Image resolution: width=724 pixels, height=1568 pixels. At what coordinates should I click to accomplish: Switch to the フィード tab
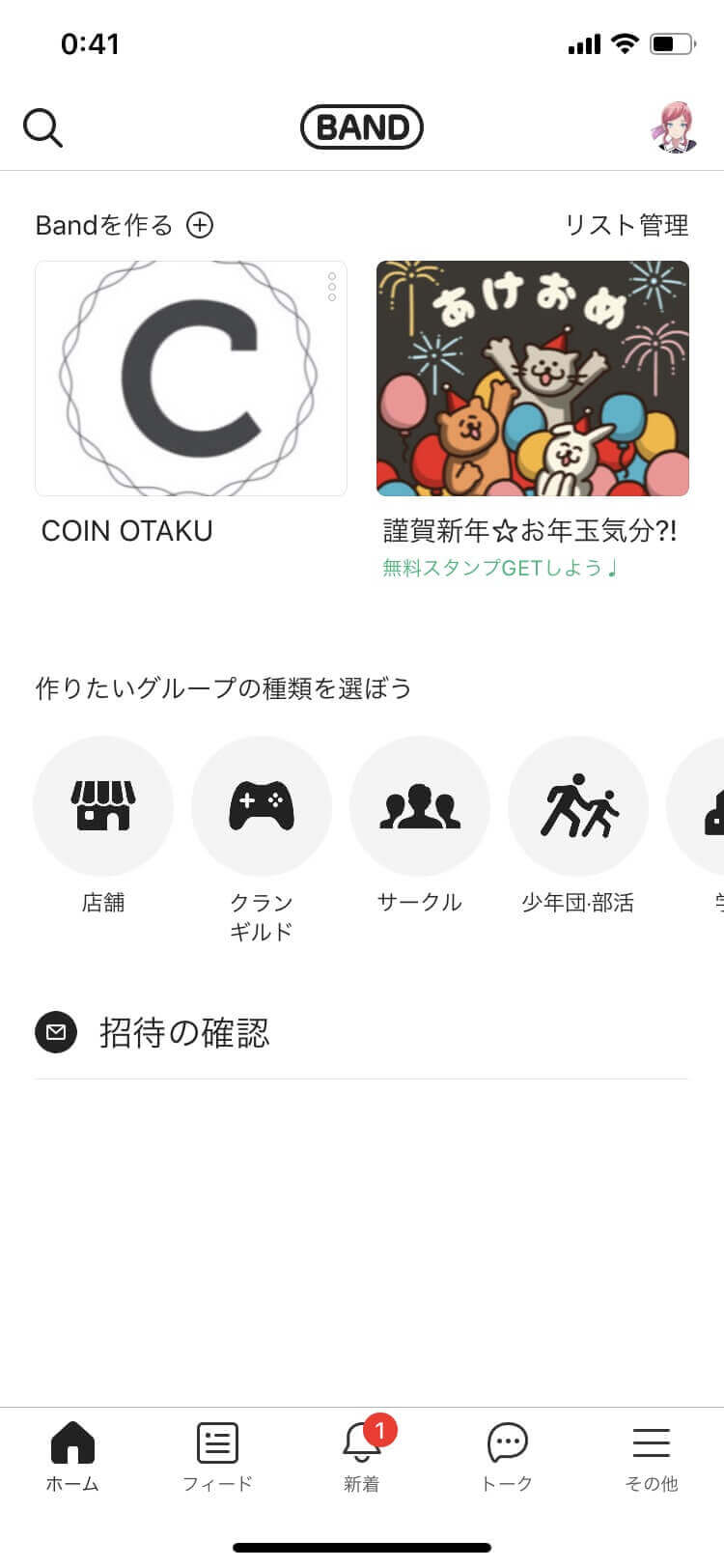[217, 1456]
